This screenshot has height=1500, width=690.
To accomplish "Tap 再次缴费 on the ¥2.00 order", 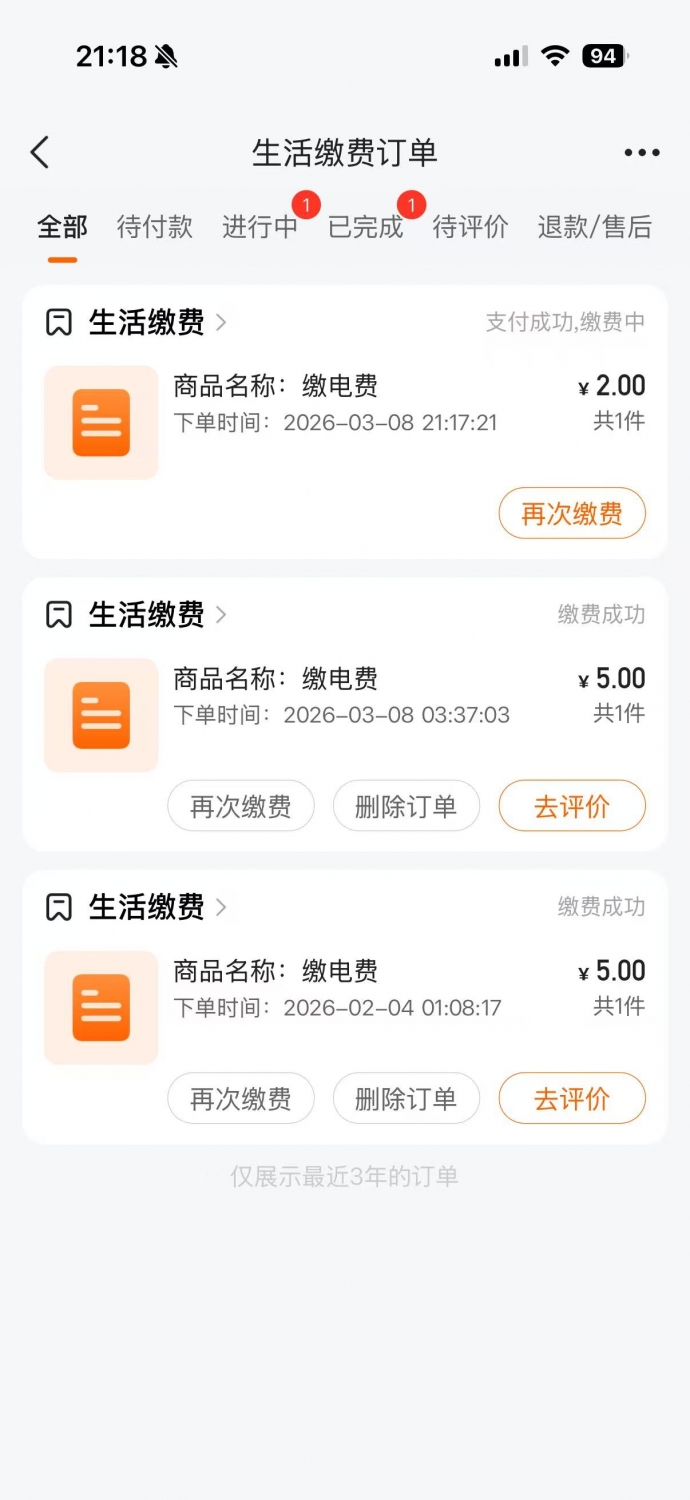I will pyautogui.click(x=572, y=514).
